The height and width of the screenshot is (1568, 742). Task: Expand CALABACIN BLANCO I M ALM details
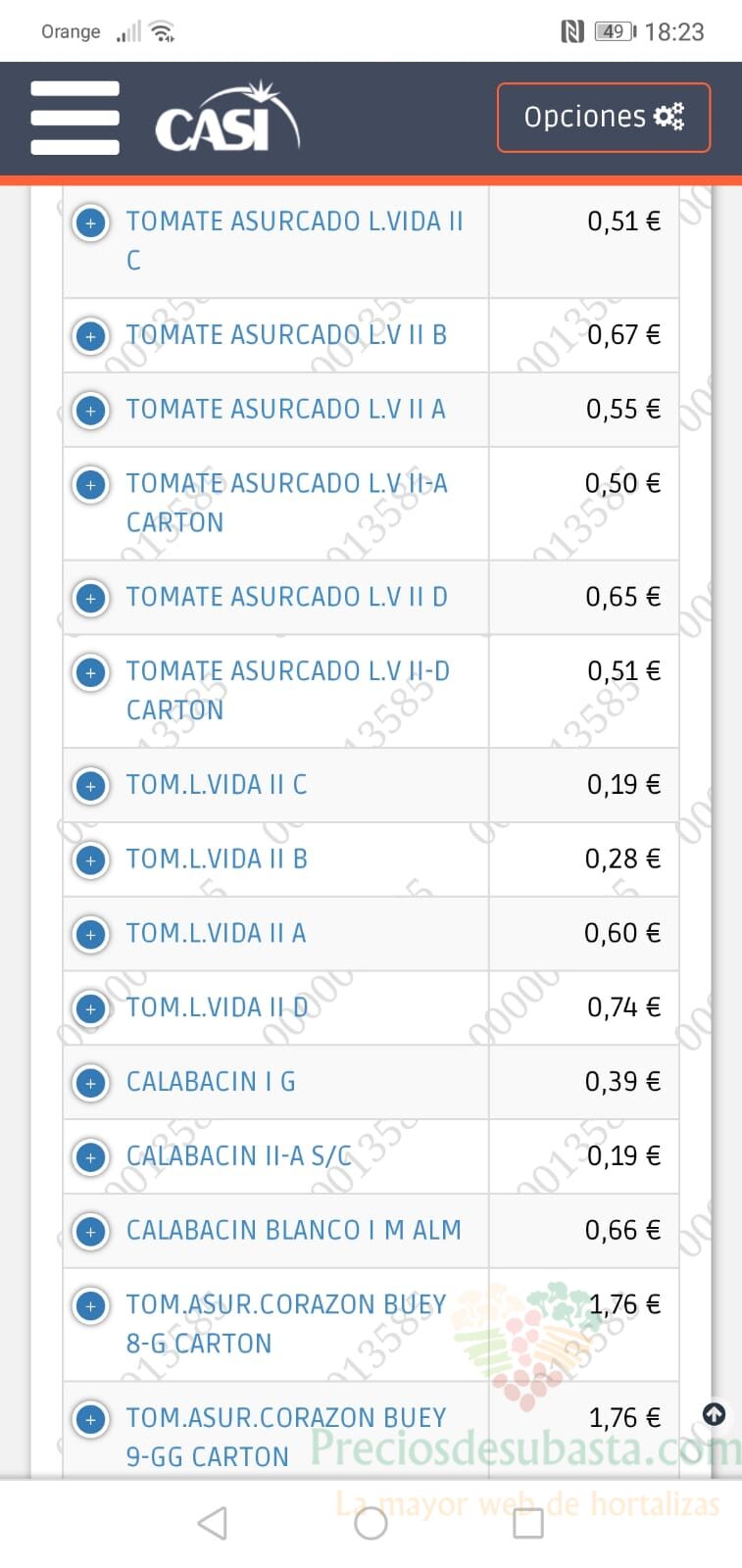(x=91, y=1232)
